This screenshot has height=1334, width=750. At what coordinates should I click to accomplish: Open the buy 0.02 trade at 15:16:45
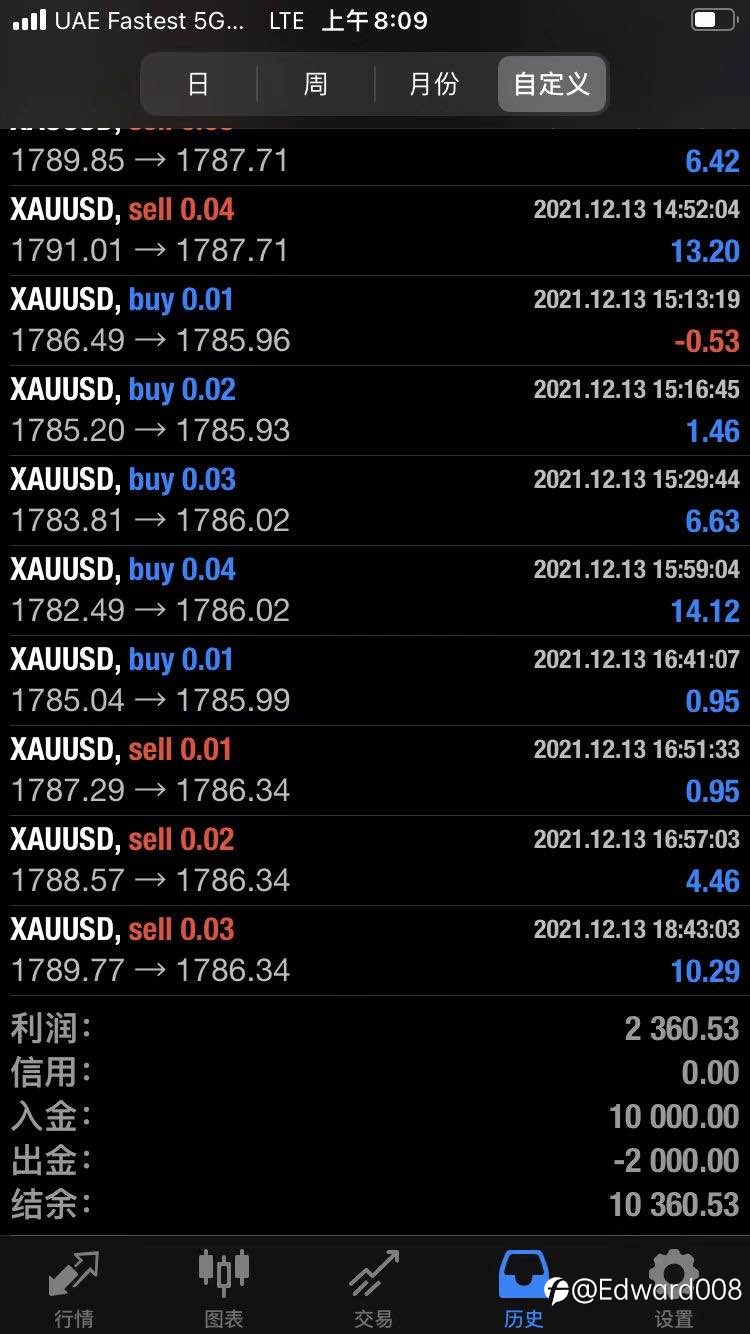pyautogui.click(x=375, y=411)
